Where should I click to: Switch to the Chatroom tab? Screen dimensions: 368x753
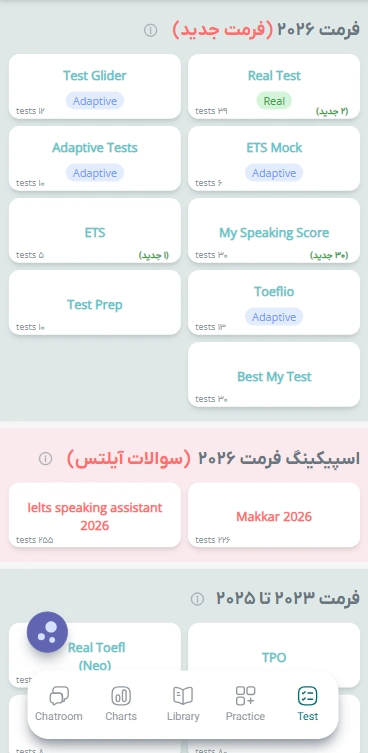click(x=59, y=704)
